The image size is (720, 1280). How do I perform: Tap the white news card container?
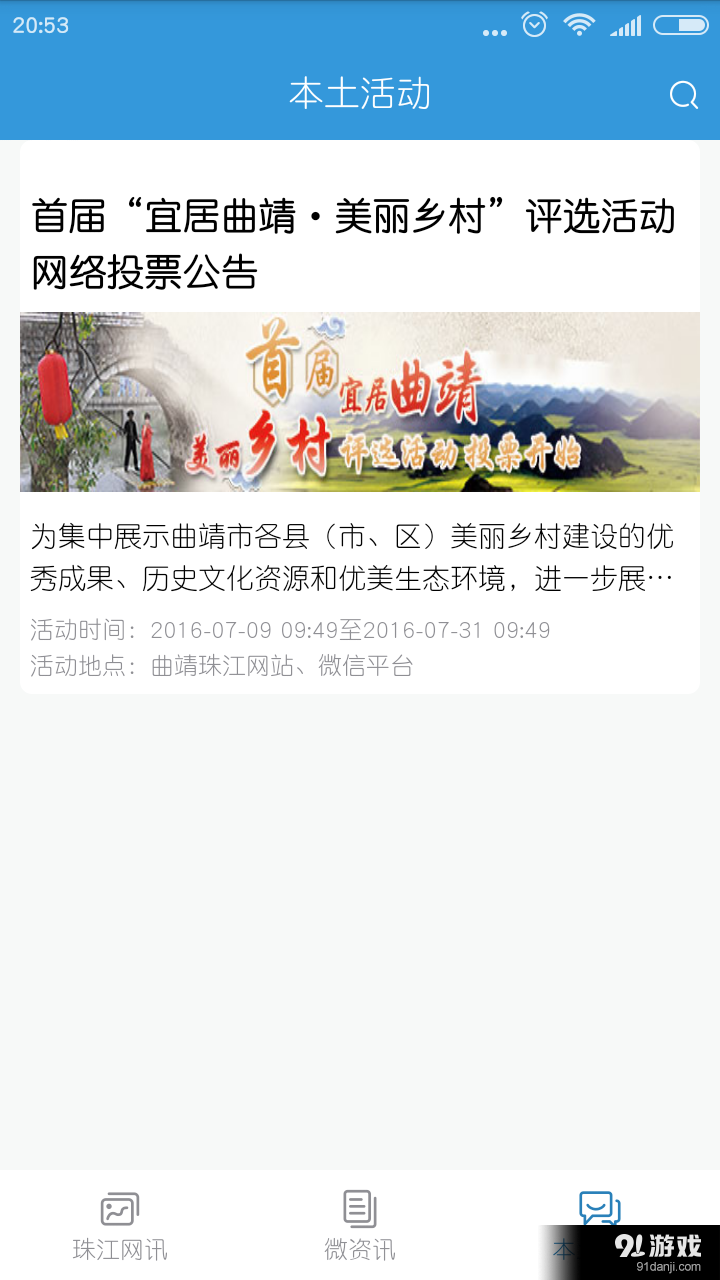360,420
